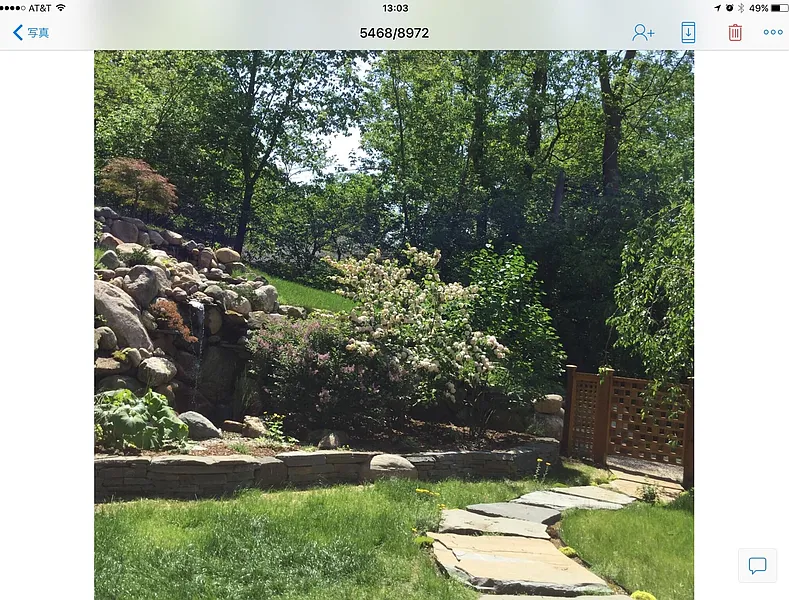
Task: Add a person to share the photo
Action: (643, 32)
